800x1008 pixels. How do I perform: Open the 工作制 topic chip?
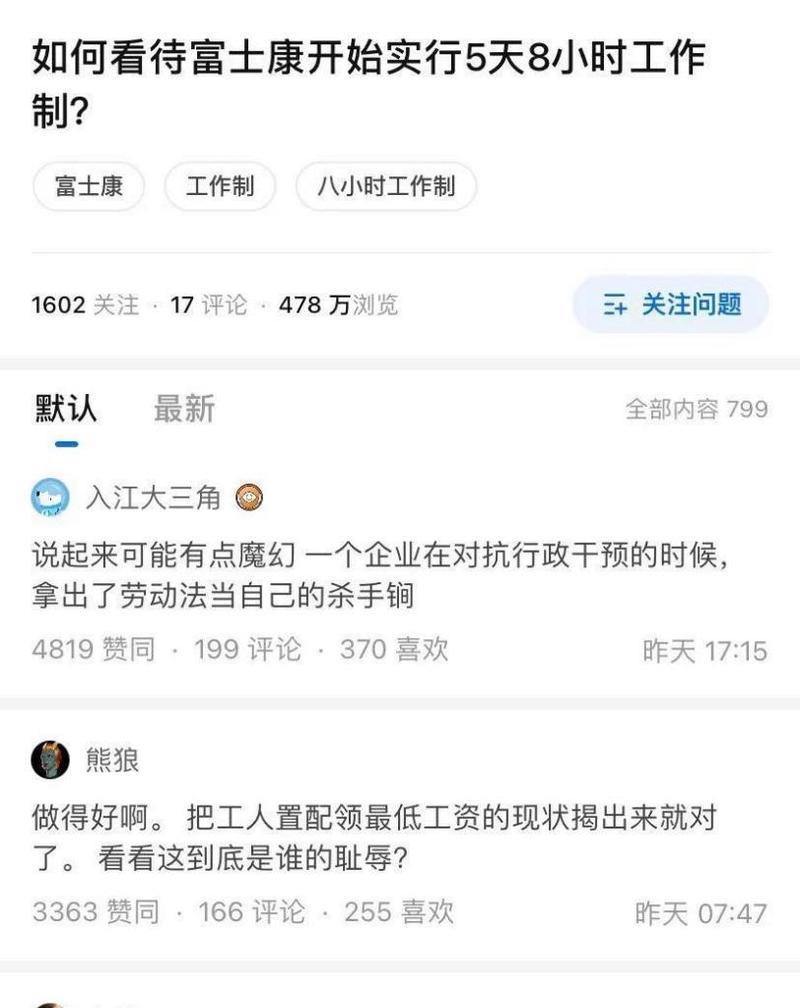(220, 186)
